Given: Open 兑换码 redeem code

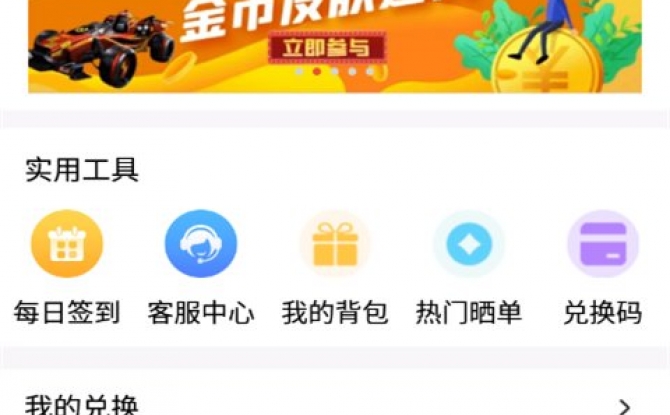Looking at the screenshot, I should 603,244.
